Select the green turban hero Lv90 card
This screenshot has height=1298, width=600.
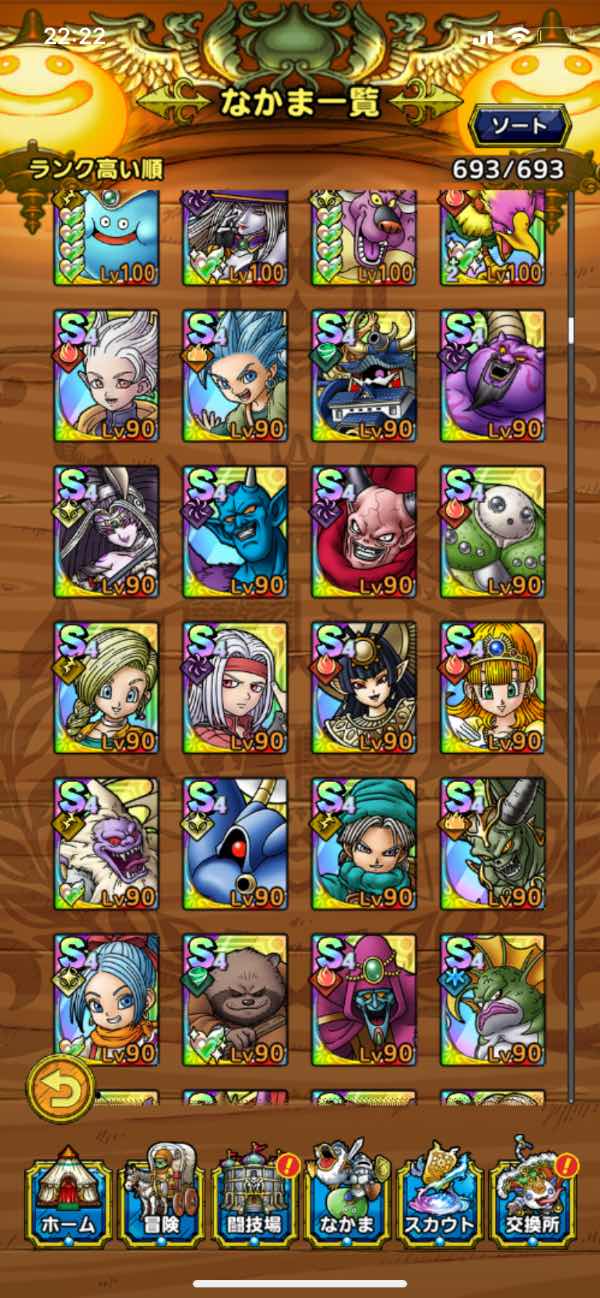point(364,843)
